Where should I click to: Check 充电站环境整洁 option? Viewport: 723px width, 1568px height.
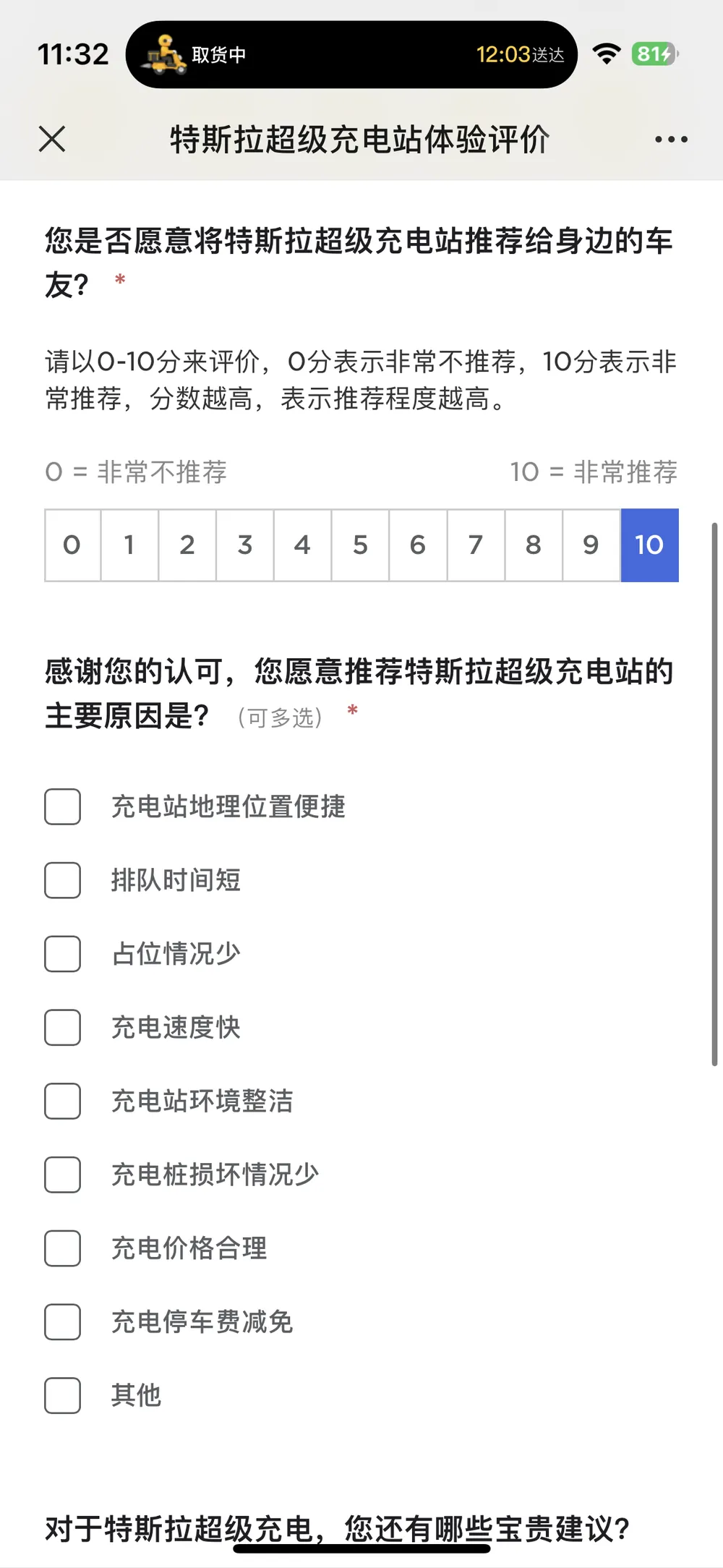point(62,1101)
